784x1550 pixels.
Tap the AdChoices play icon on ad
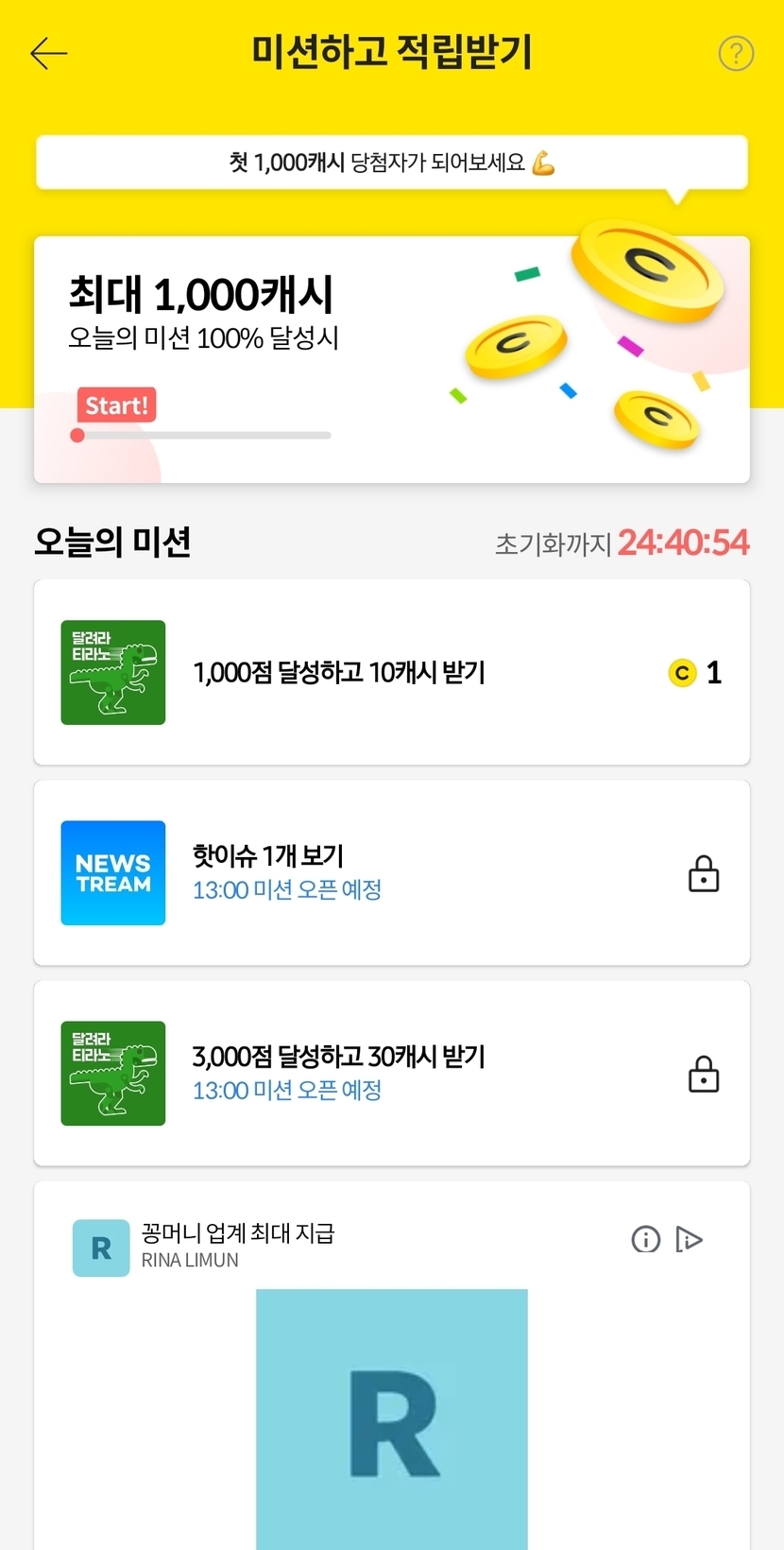tap(690, 1239)
